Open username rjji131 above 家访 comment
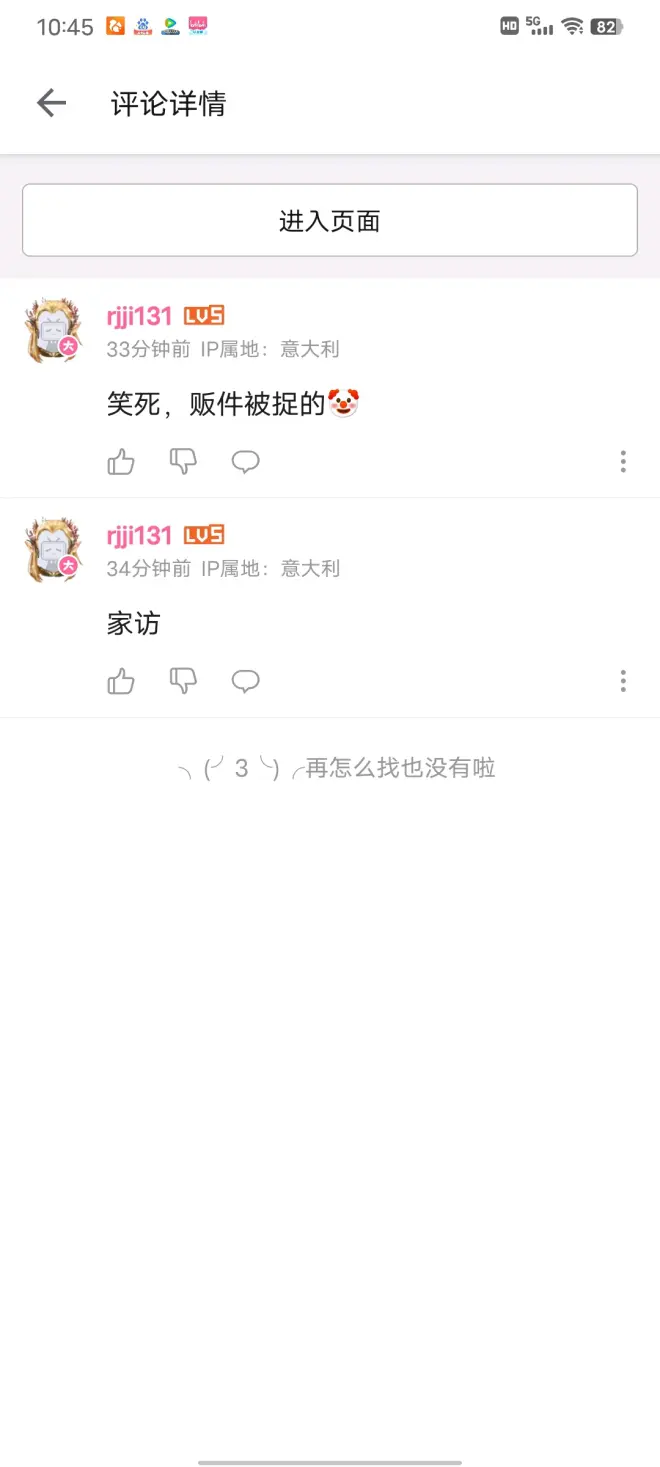This screenshot has height=1467, width=660. [x=140, y=536]
